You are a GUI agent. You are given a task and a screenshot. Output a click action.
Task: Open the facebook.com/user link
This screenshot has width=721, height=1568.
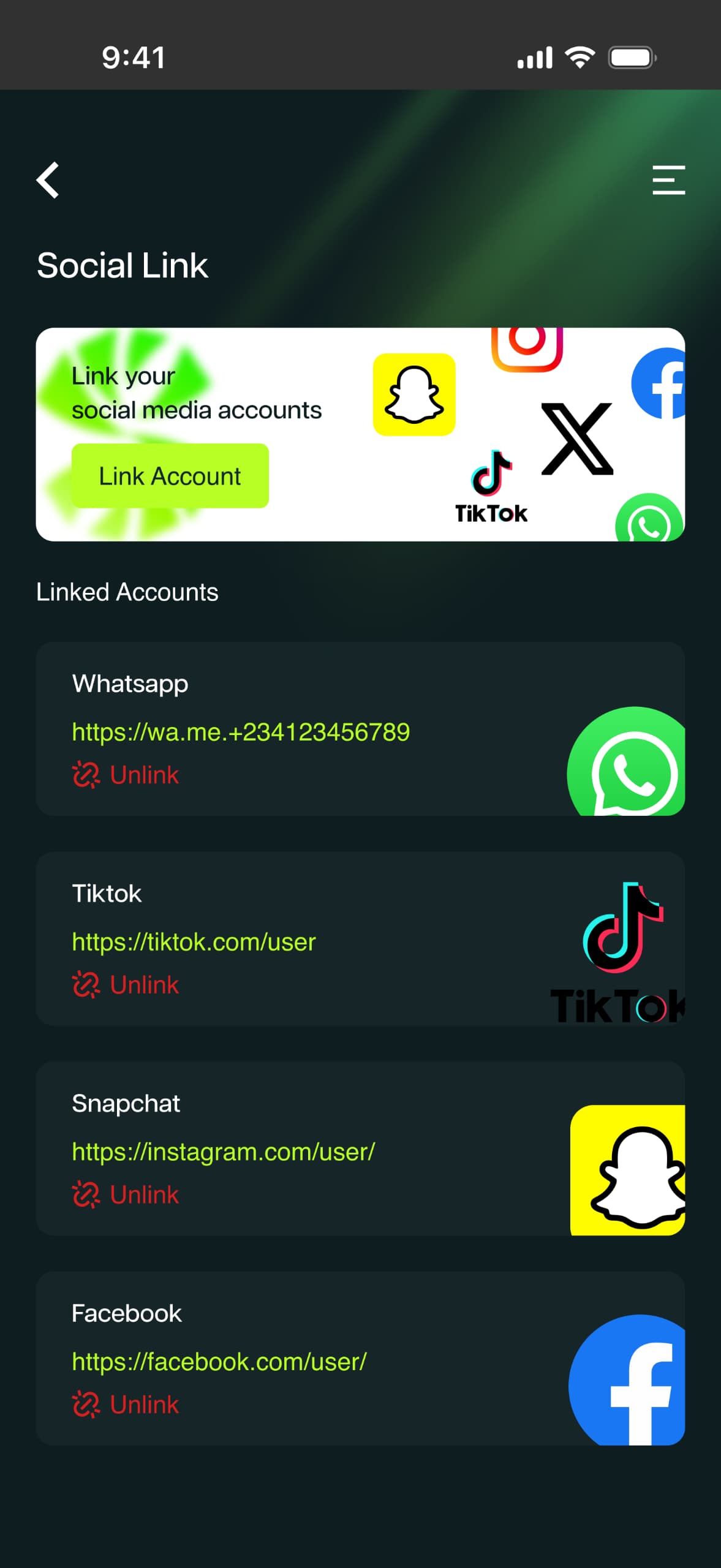(219, 1362)
